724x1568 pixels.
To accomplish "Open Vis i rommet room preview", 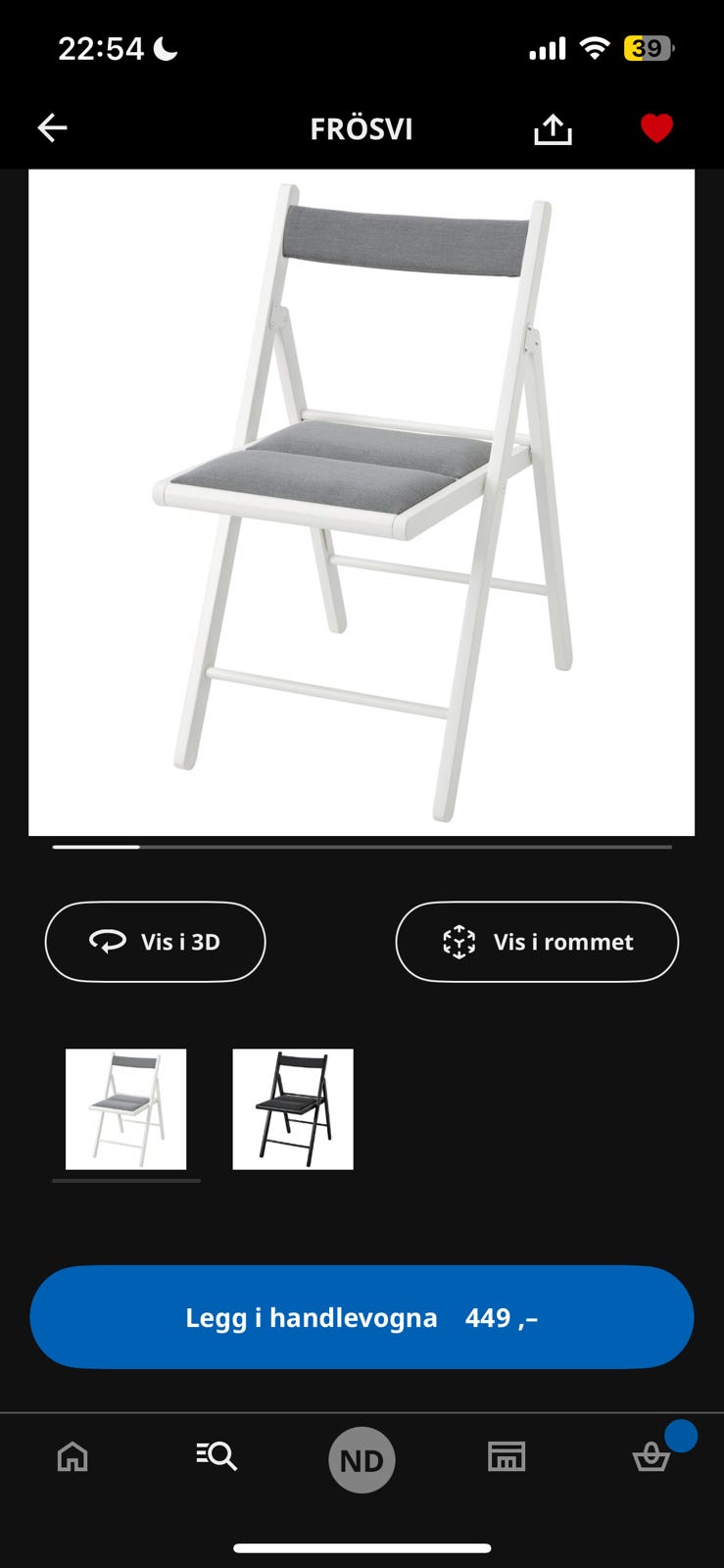I will (x=537, y=942).
